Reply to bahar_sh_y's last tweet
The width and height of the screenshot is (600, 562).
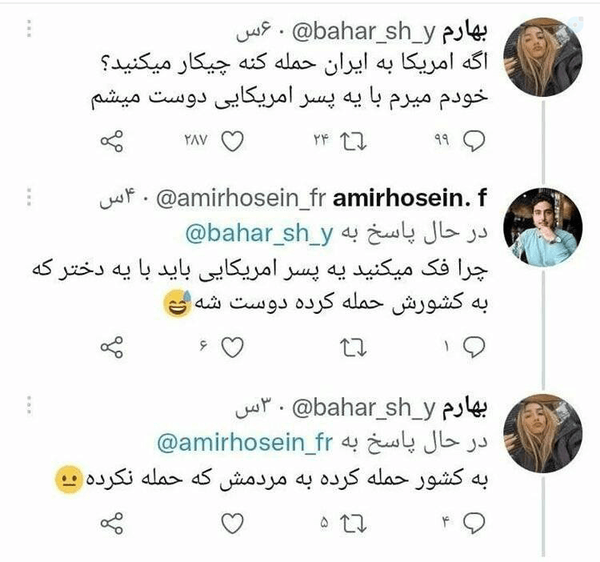474,523
